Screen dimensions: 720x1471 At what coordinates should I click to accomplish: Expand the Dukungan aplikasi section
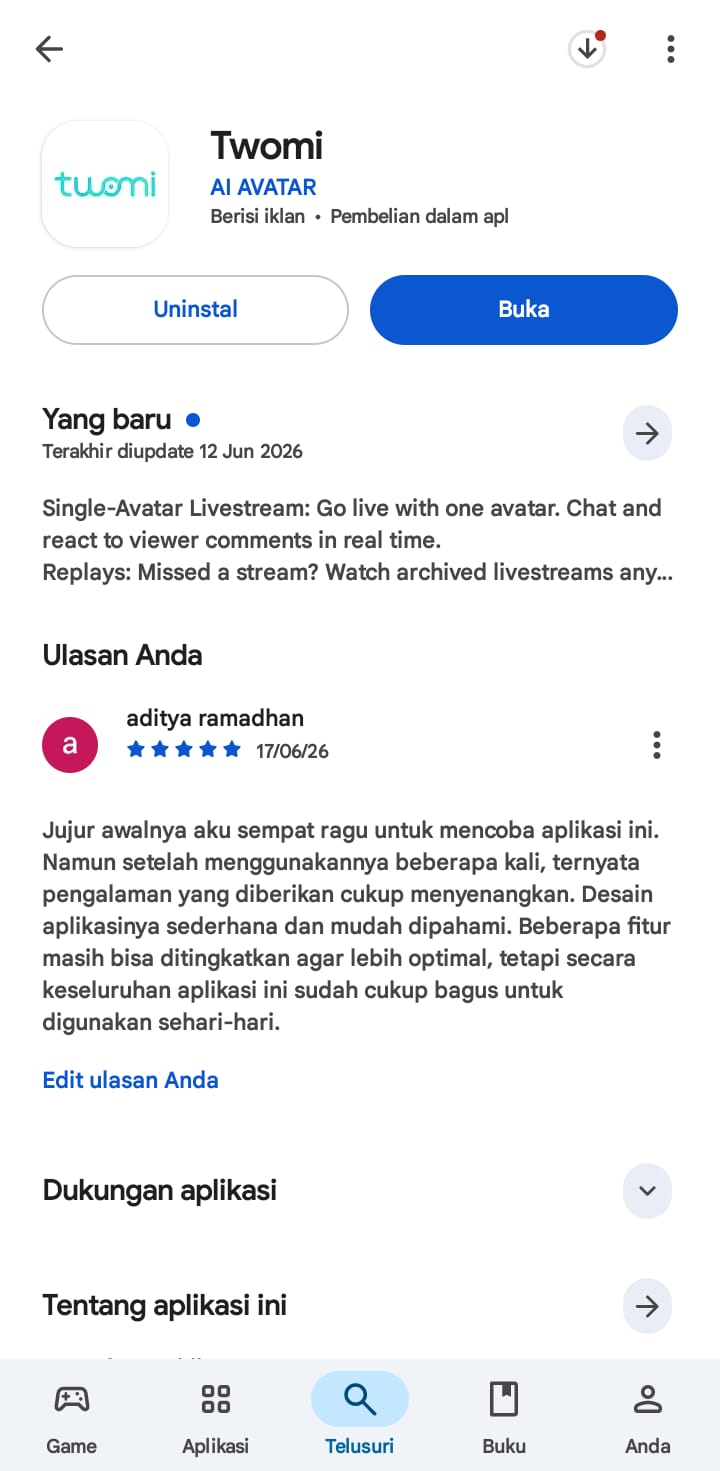point(647,1191)
